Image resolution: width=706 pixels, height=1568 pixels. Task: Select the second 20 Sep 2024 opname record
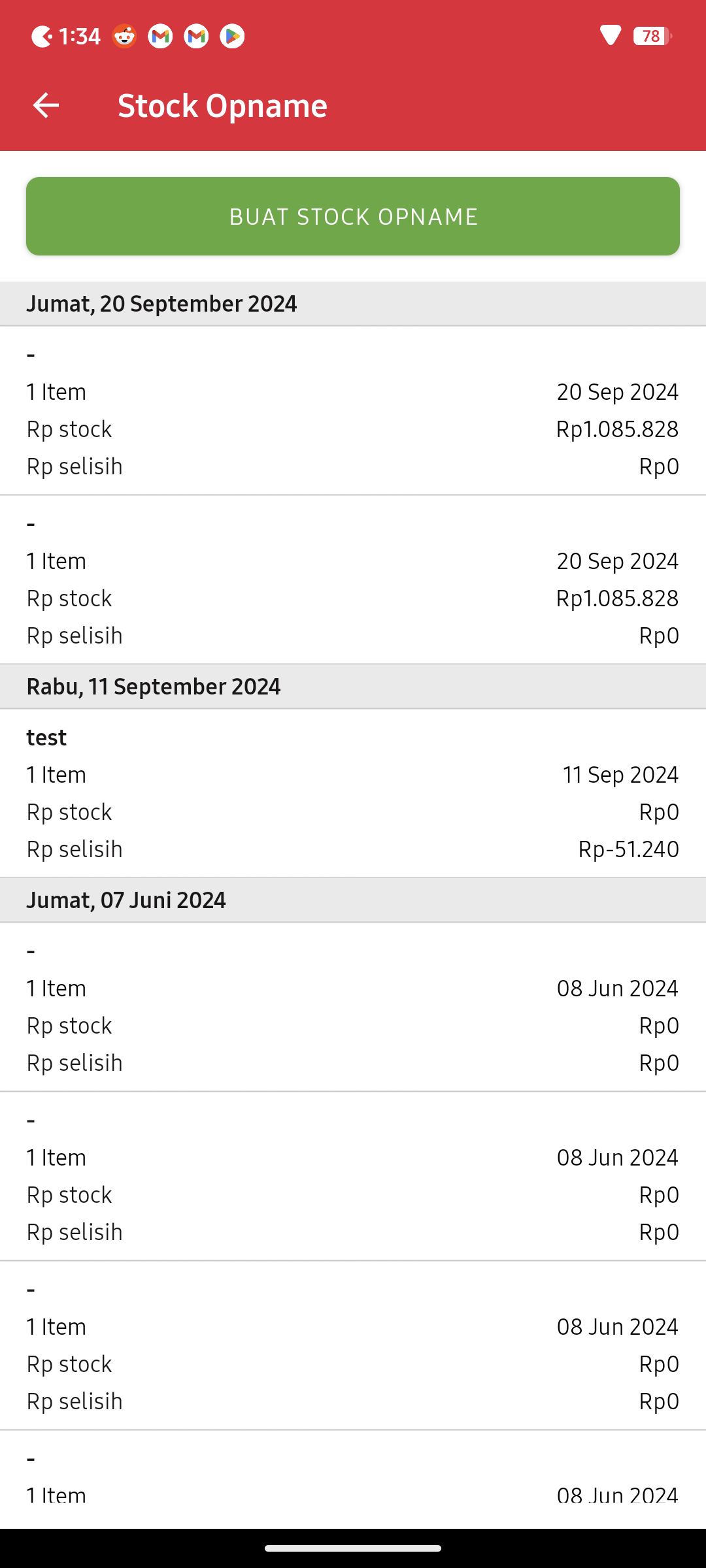pyautogui.click(x=353, y=578)
